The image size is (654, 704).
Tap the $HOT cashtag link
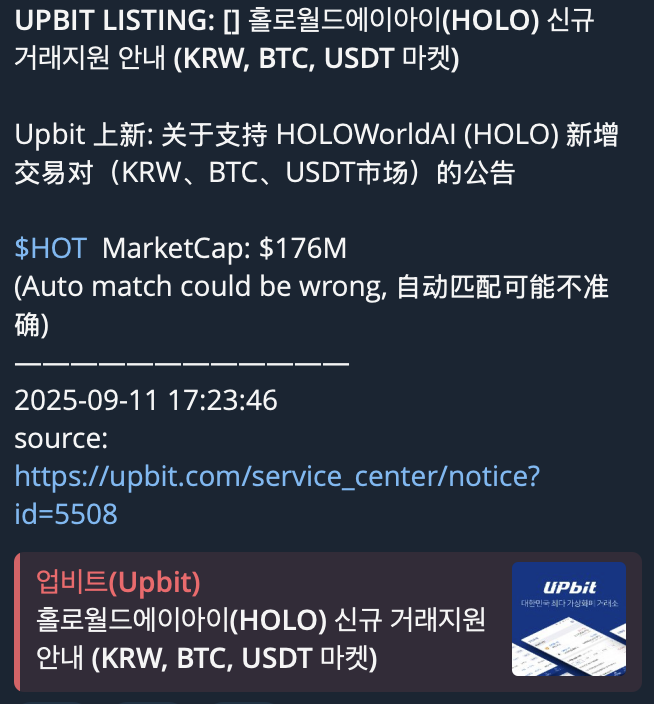pos(50,249)
